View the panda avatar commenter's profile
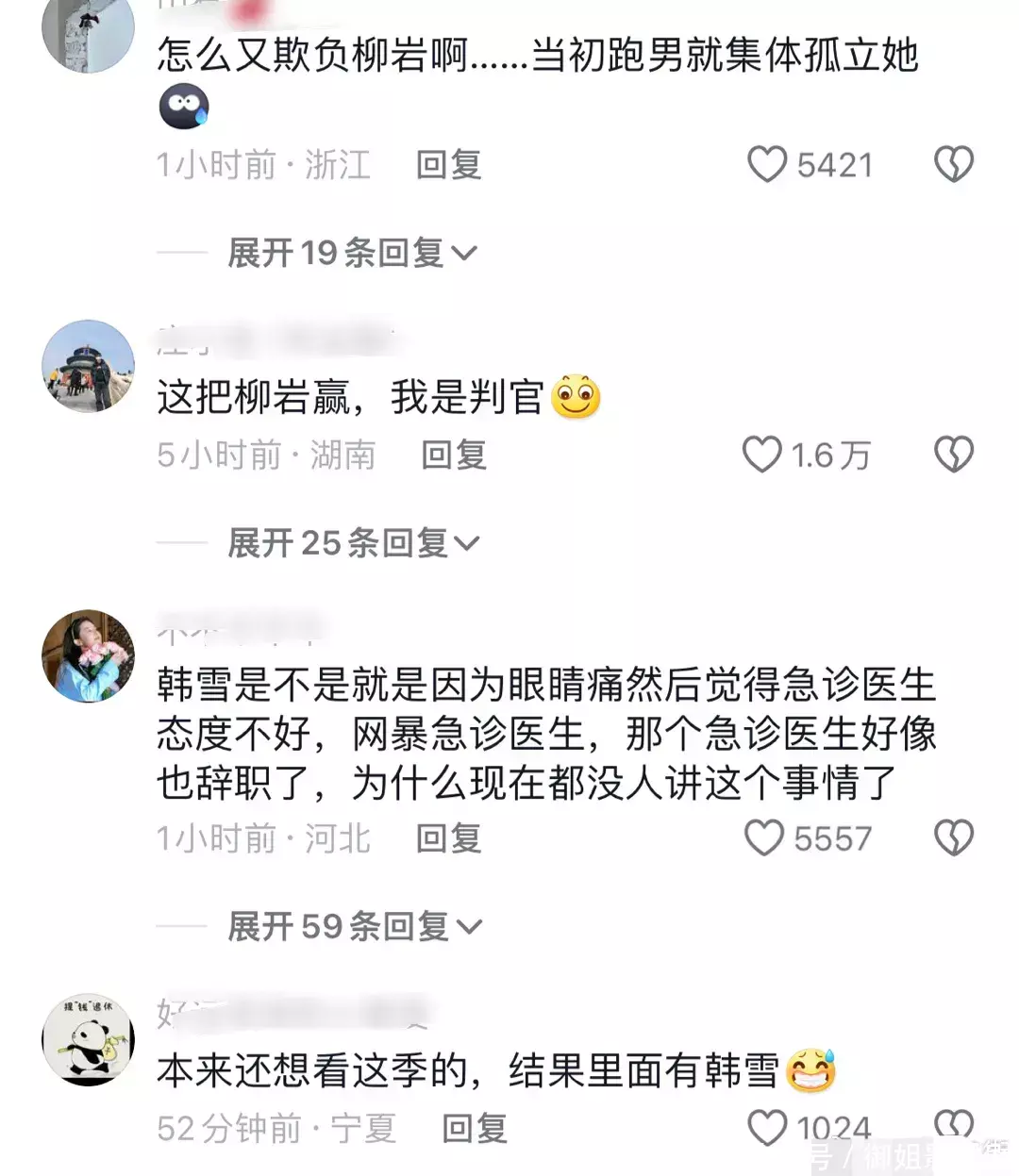Image resolution: width=1019 pixels, height=1176 pixels. click(x=89, y=1039)
